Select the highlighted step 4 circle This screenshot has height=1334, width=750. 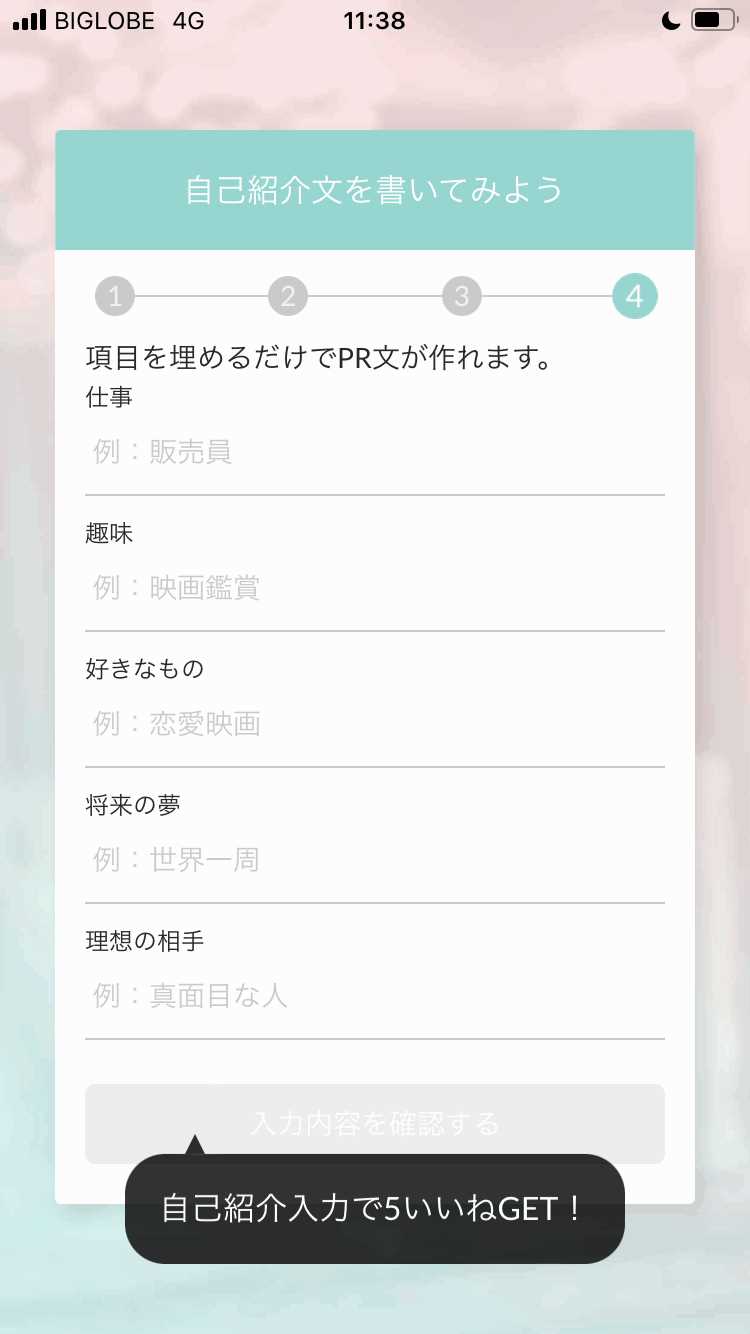634,296
